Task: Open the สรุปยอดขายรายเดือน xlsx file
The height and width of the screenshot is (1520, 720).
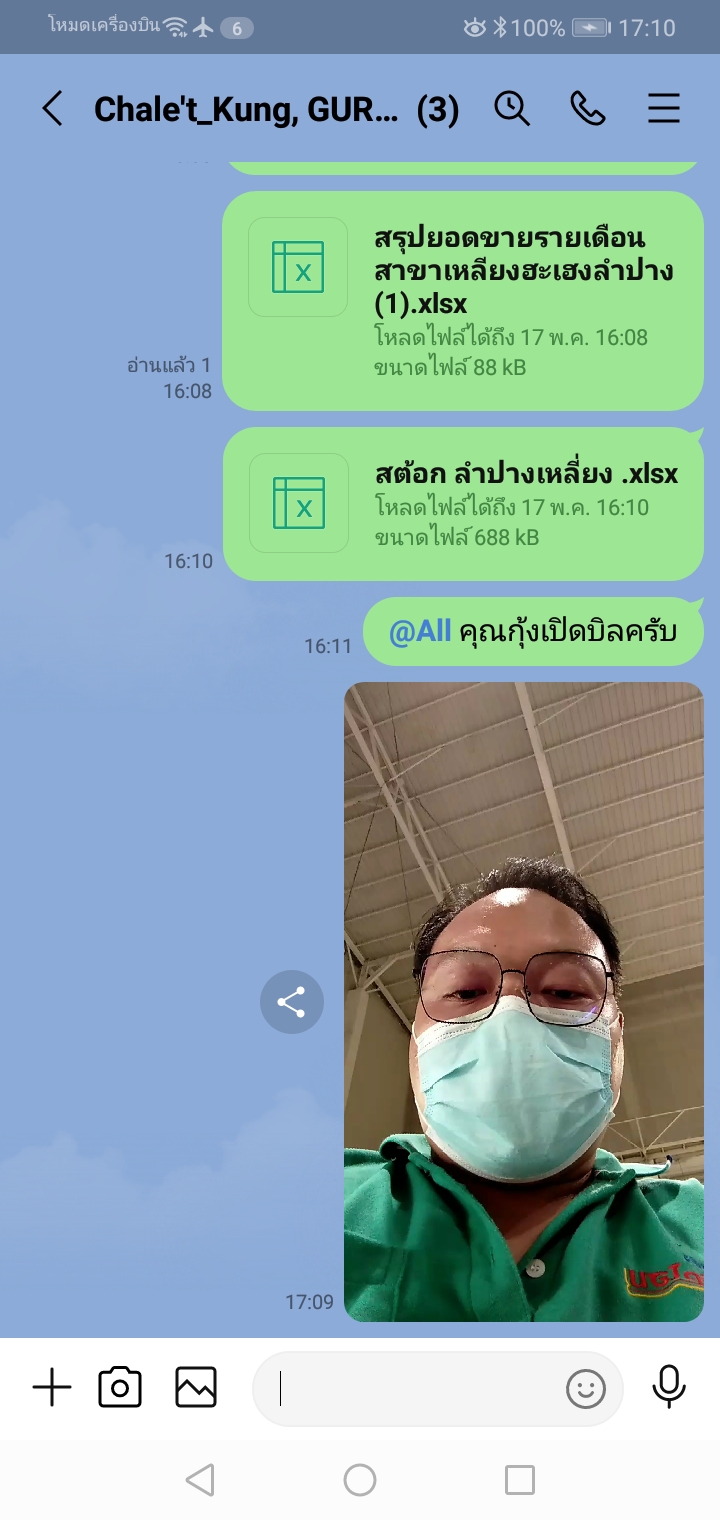Action: pos(462,301)
